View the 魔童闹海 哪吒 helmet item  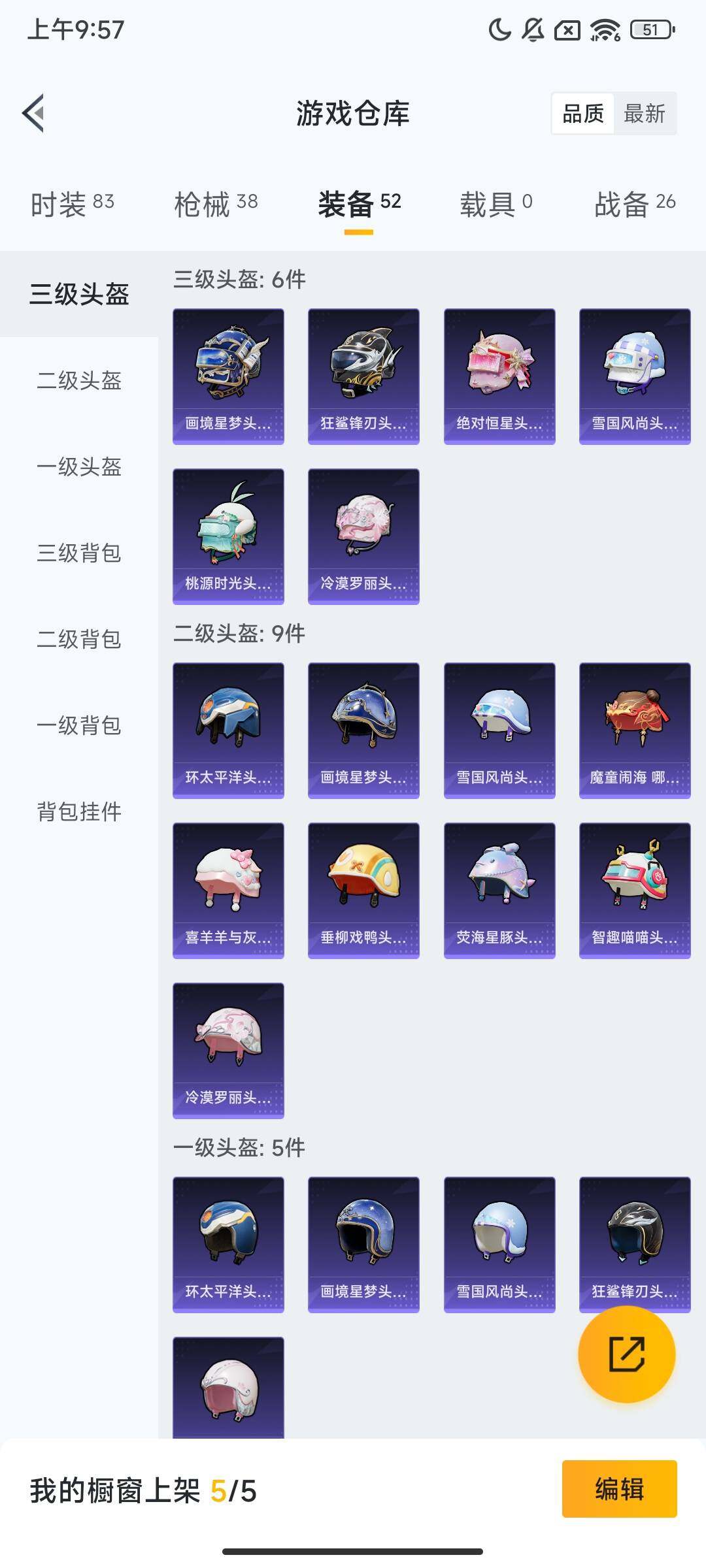[635, 728]
